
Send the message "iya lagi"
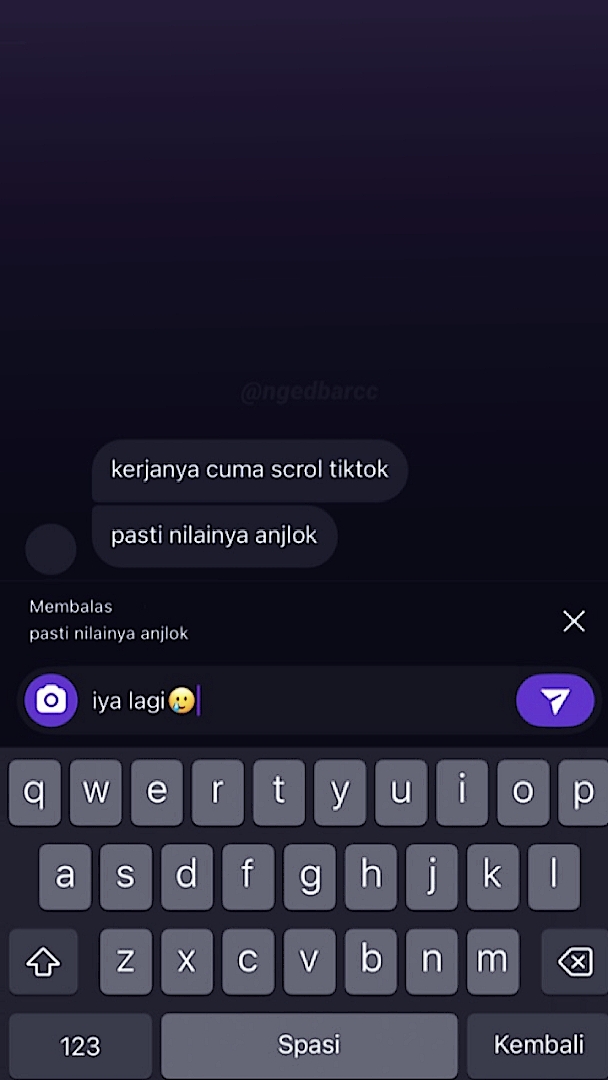(555, 700)
